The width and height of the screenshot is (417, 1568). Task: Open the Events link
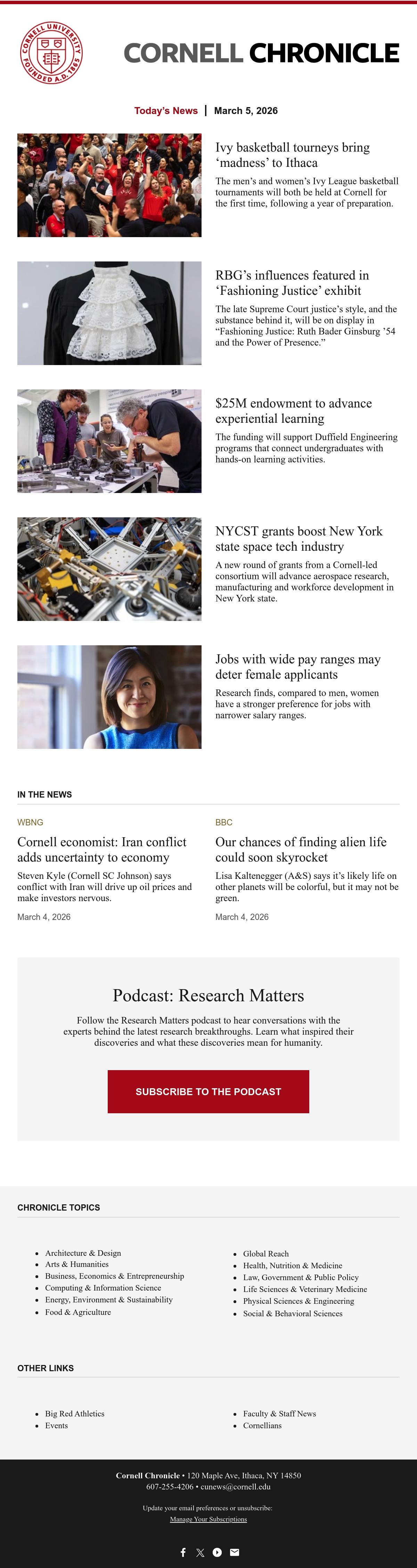point(57,1425)
